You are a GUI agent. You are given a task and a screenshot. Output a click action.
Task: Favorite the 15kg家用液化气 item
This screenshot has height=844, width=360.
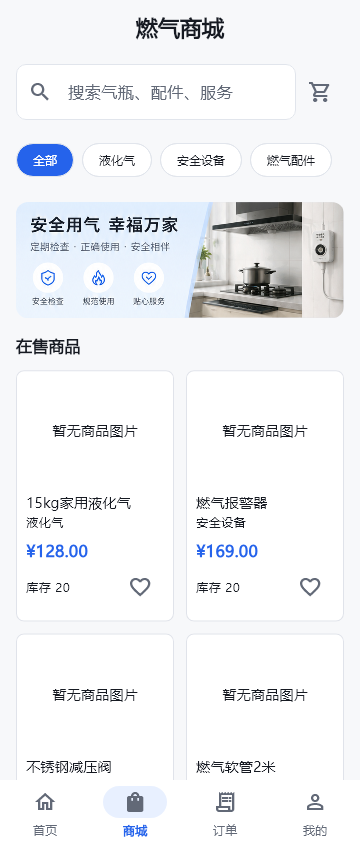click(140, 587)
